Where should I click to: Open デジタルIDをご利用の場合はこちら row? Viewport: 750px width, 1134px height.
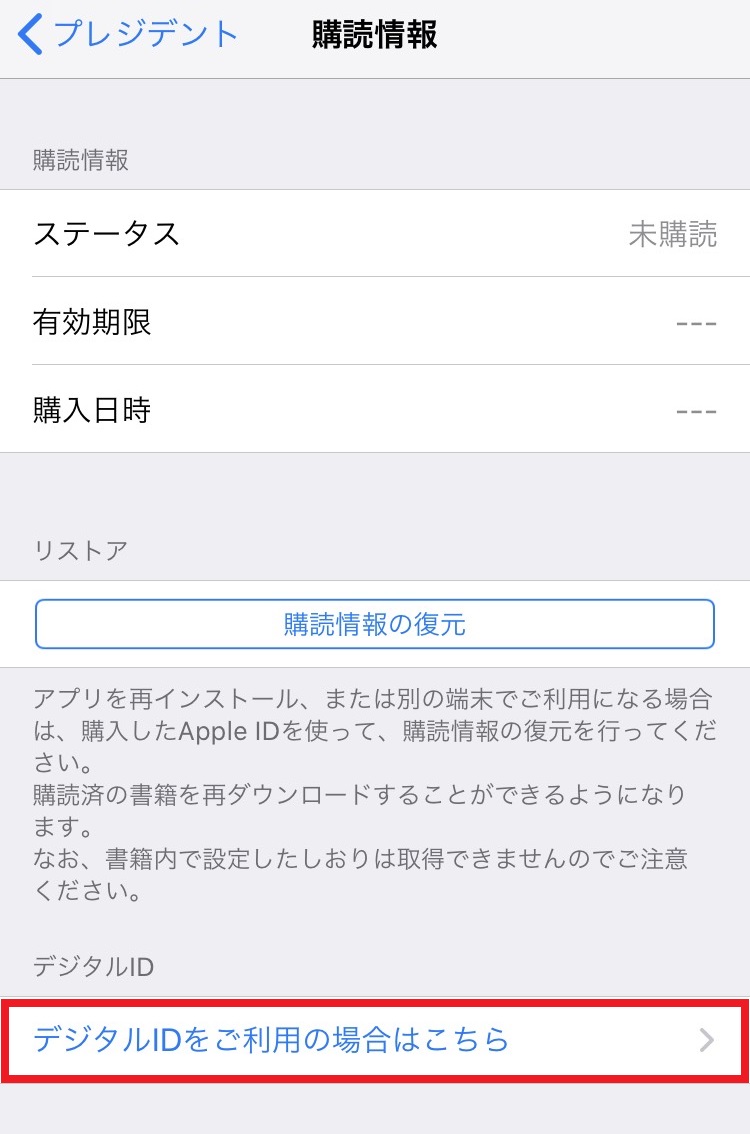pyautogui.click(x=374, y=1041)
